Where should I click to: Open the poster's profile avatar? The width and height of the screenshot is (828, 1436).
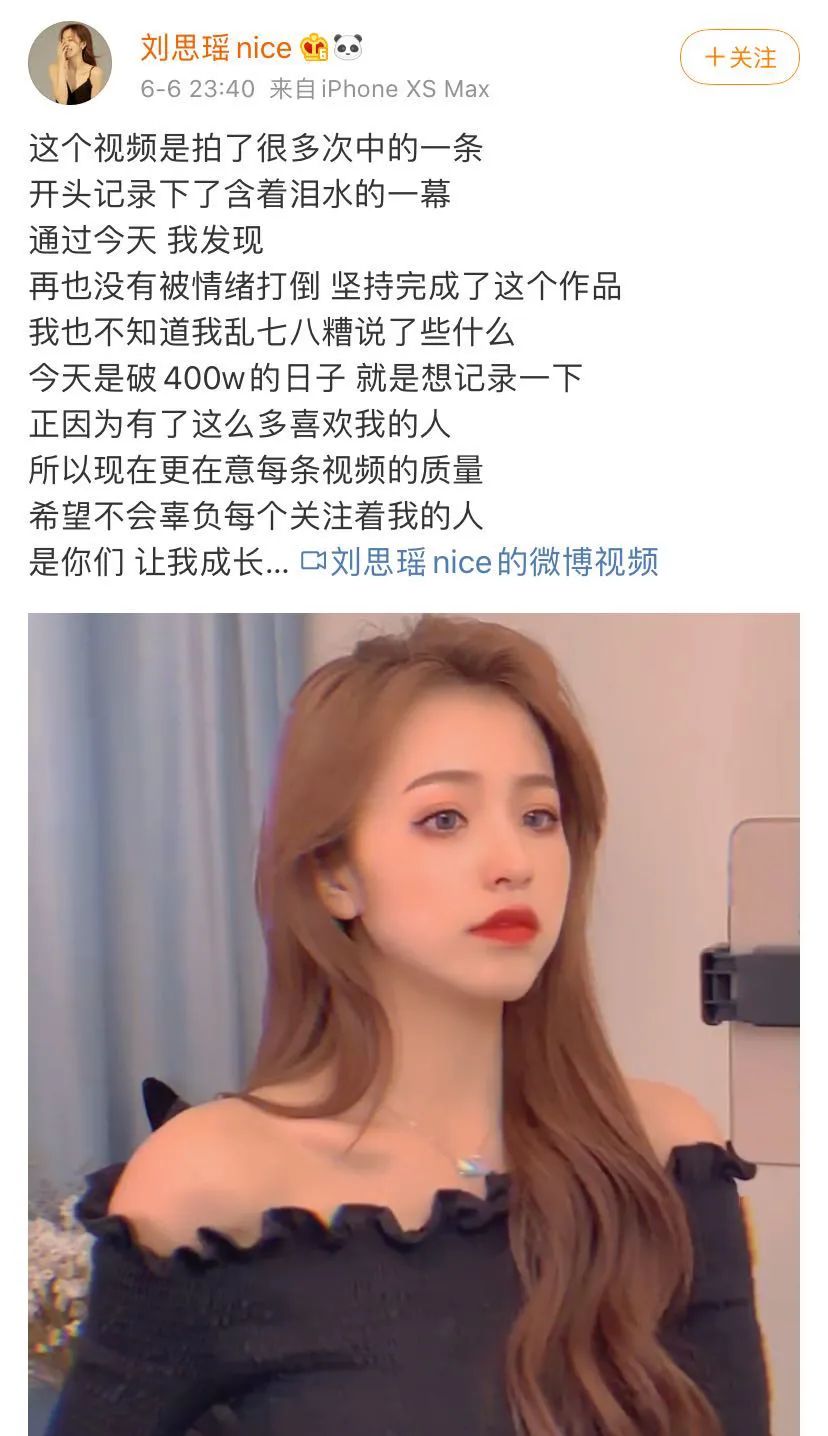[70, 62]
